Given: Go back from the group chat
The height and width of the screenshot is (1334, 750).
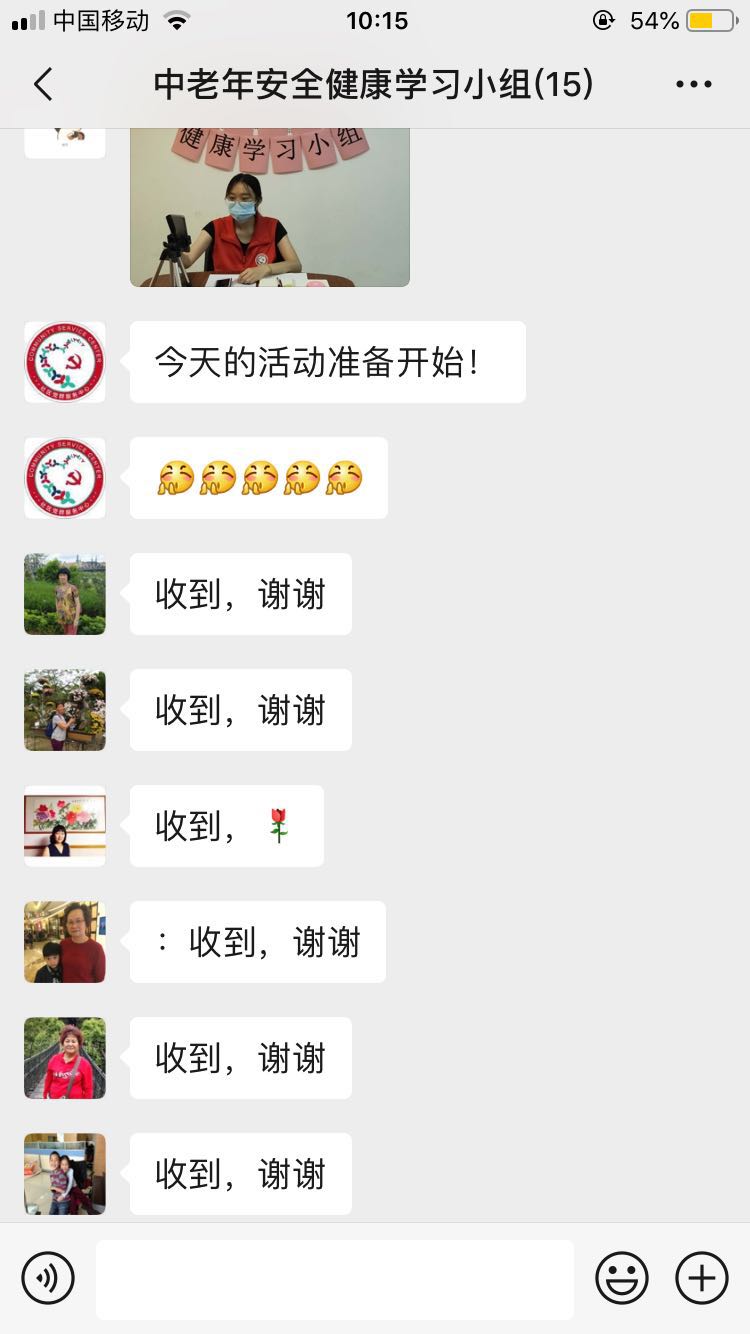Looking at the screenshot, I should pyautogui.click(x=42, y=85).
